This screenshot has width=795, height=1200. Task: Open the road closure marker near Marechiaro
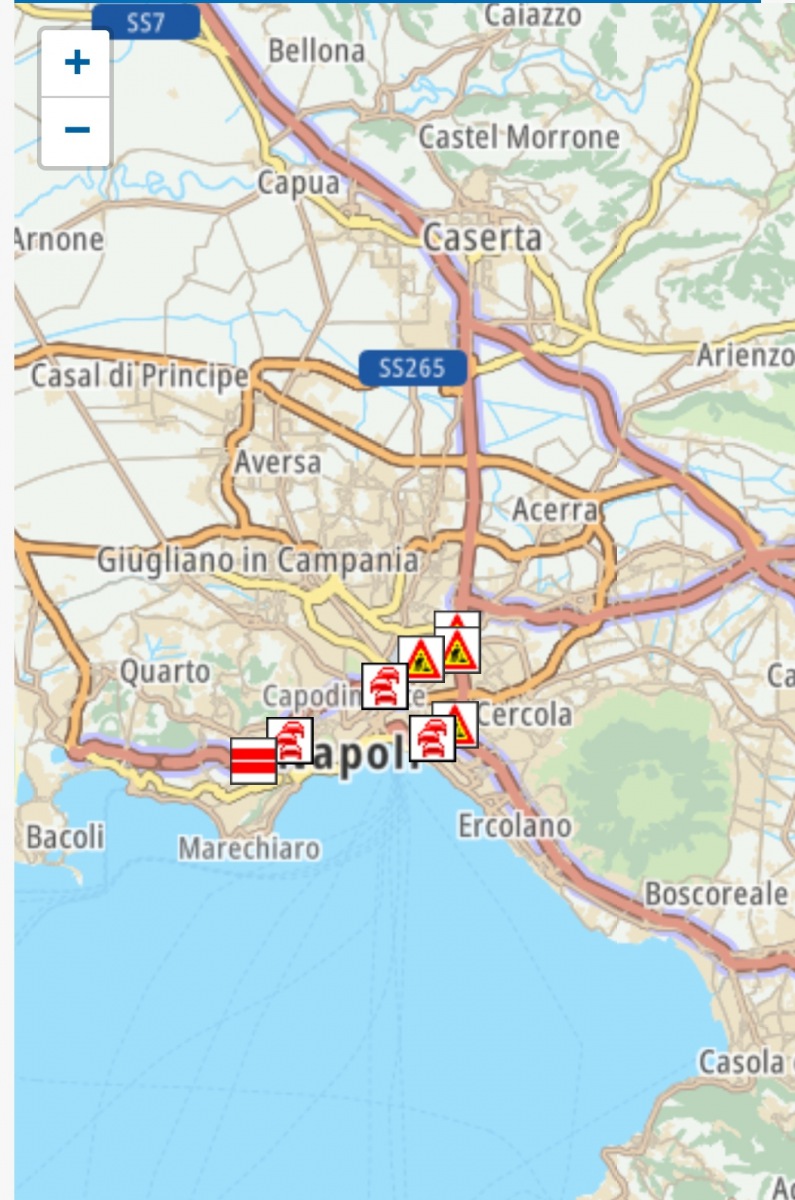click(x=252, y=762)
